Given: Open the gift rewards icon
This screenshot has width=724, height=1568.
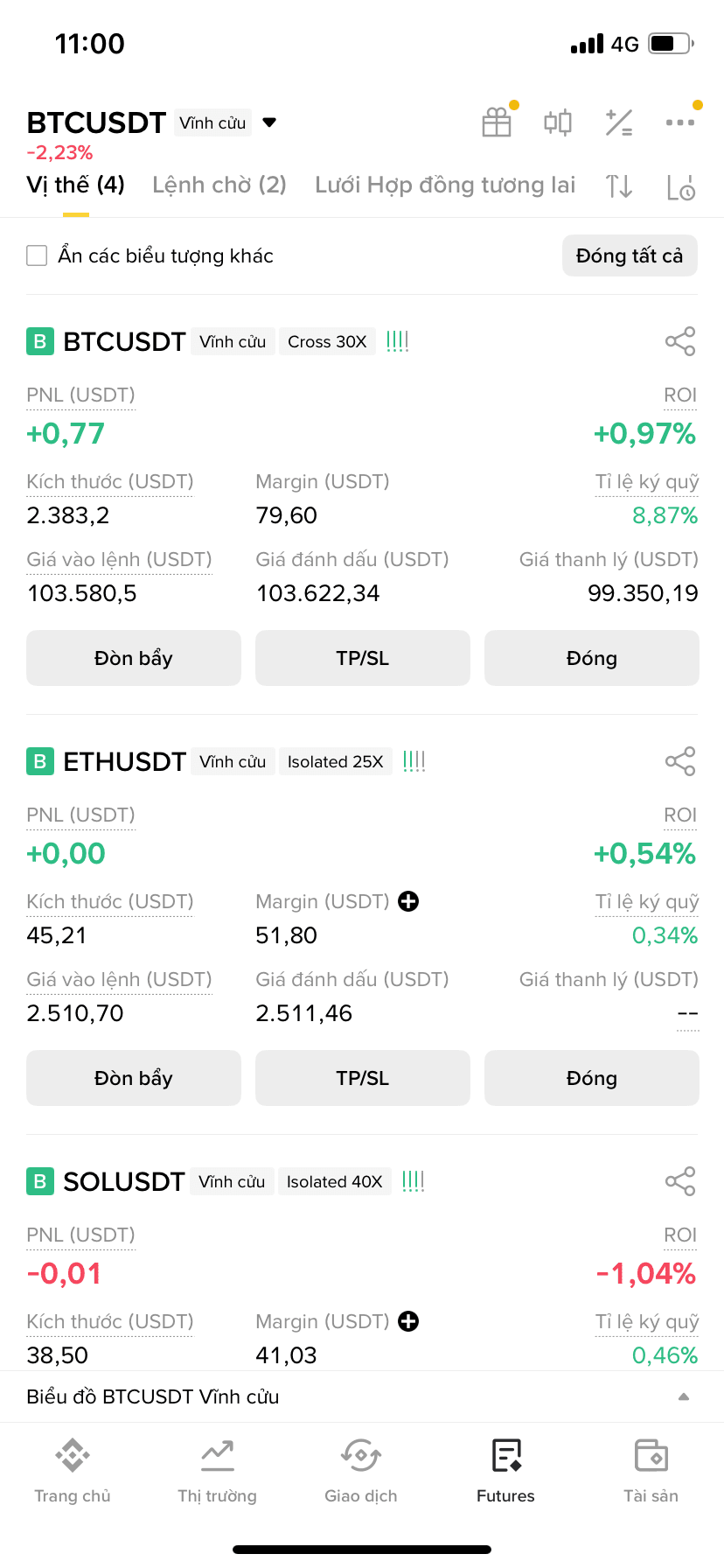Looking at the screenshot, I should [497, 122].
